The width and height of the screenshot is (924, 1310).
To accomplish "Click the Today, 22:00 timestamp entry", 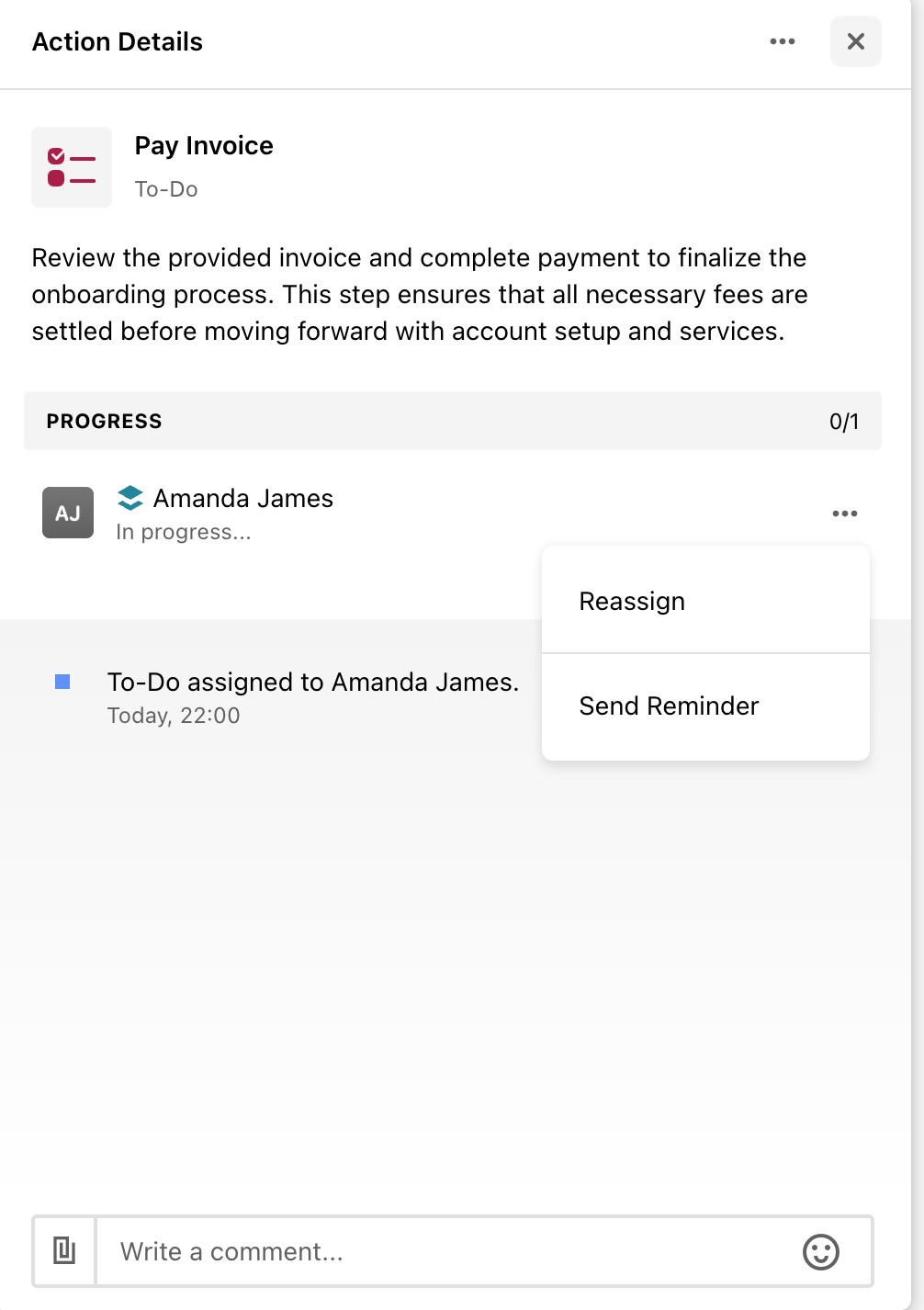I will 173,715.
